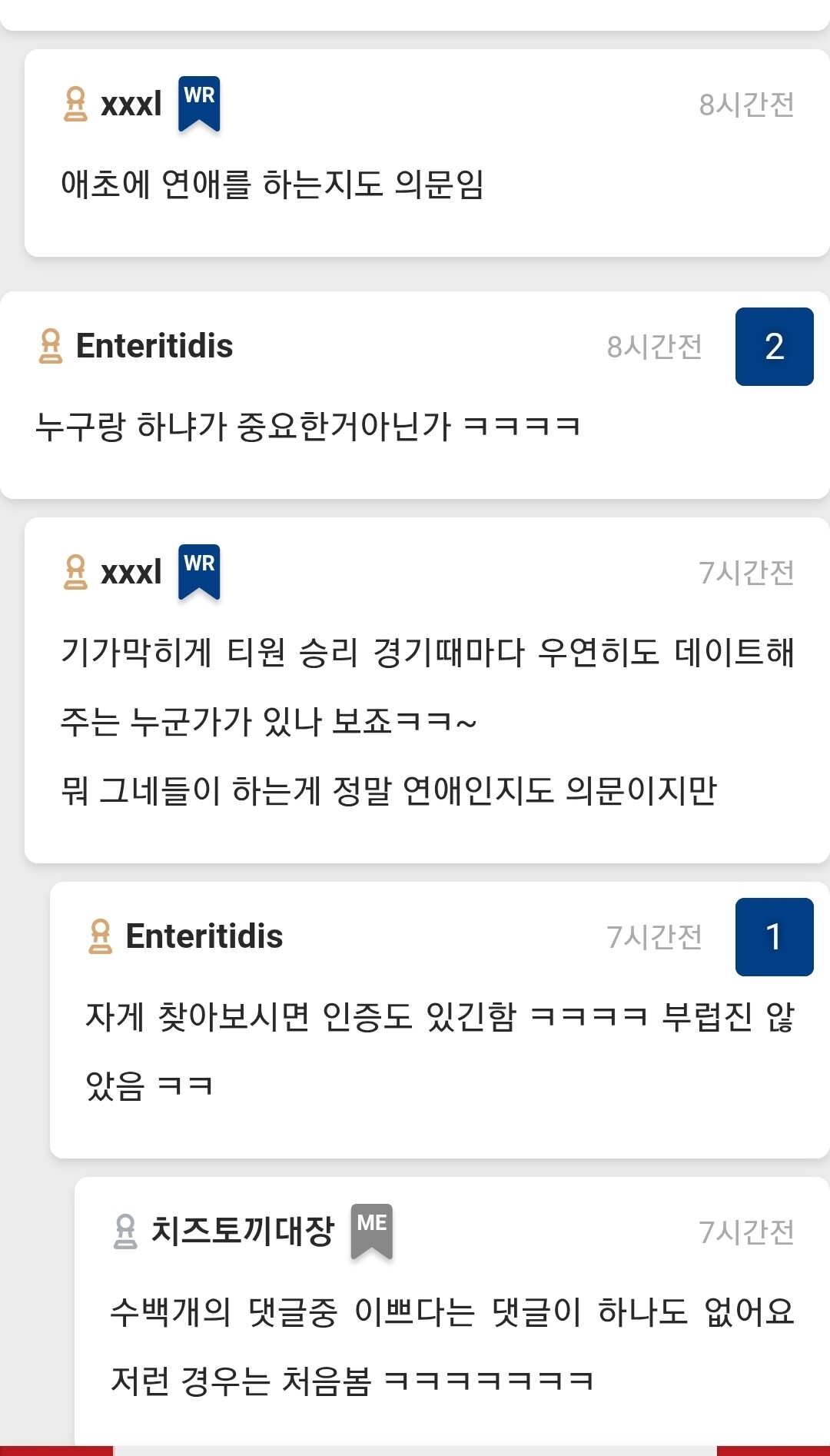Tap the blue 2 badge on Enteritidis' comment

[774, 347]
